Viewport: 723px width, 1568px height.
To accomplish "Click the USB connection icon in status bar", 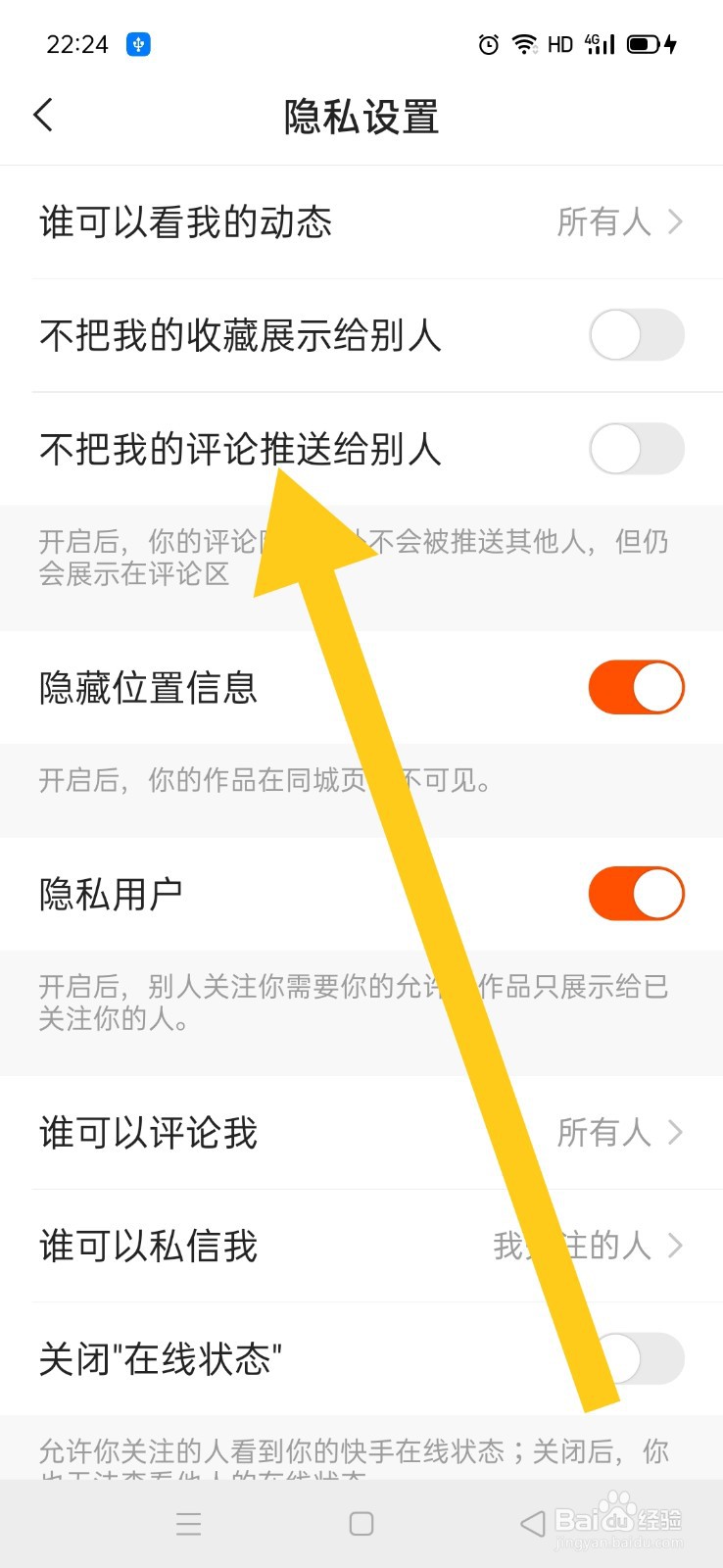I will coord(137,44).
